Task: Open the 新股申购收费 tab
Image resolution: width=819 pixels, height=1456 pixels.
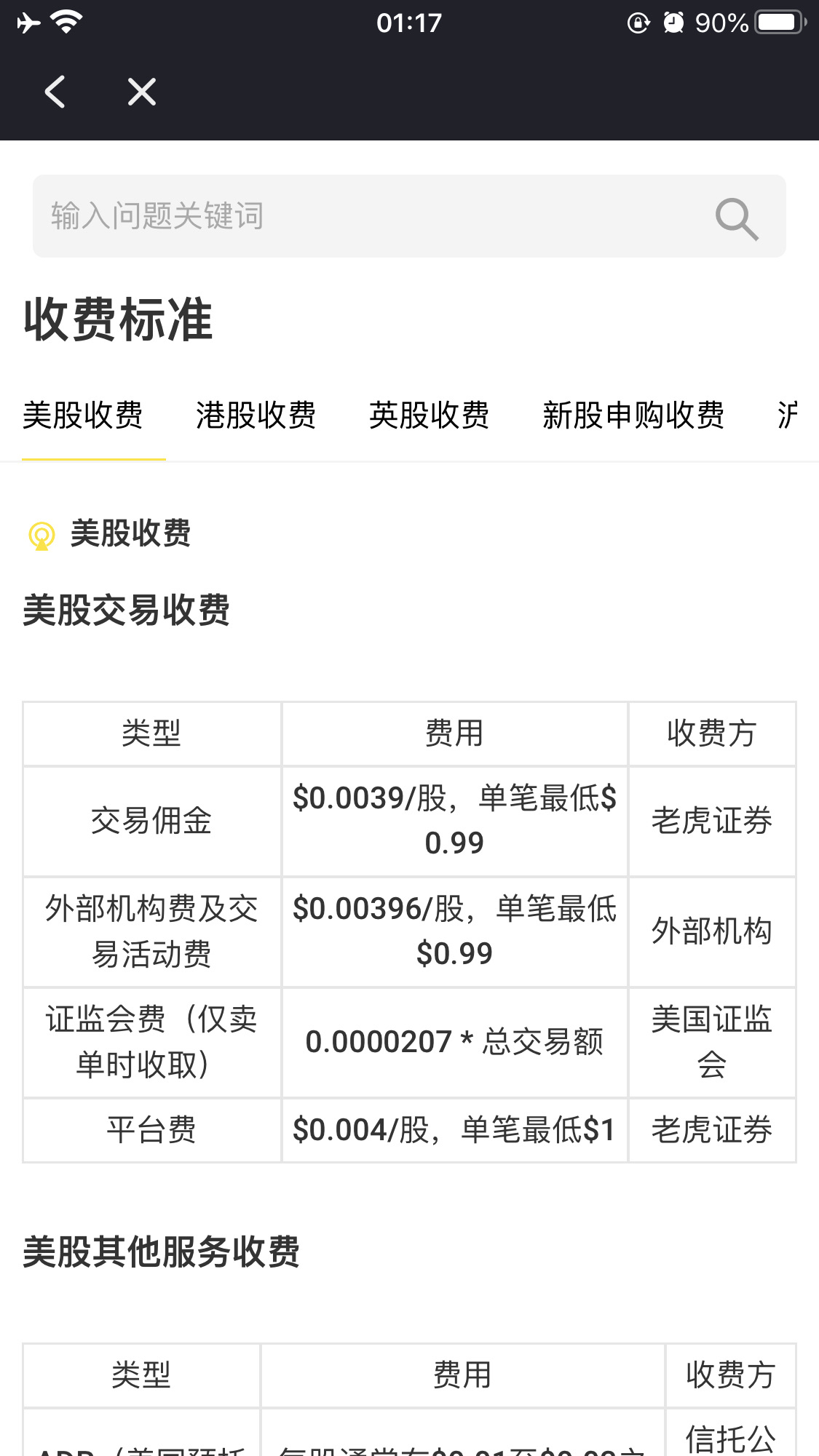Action: (633, 415)
